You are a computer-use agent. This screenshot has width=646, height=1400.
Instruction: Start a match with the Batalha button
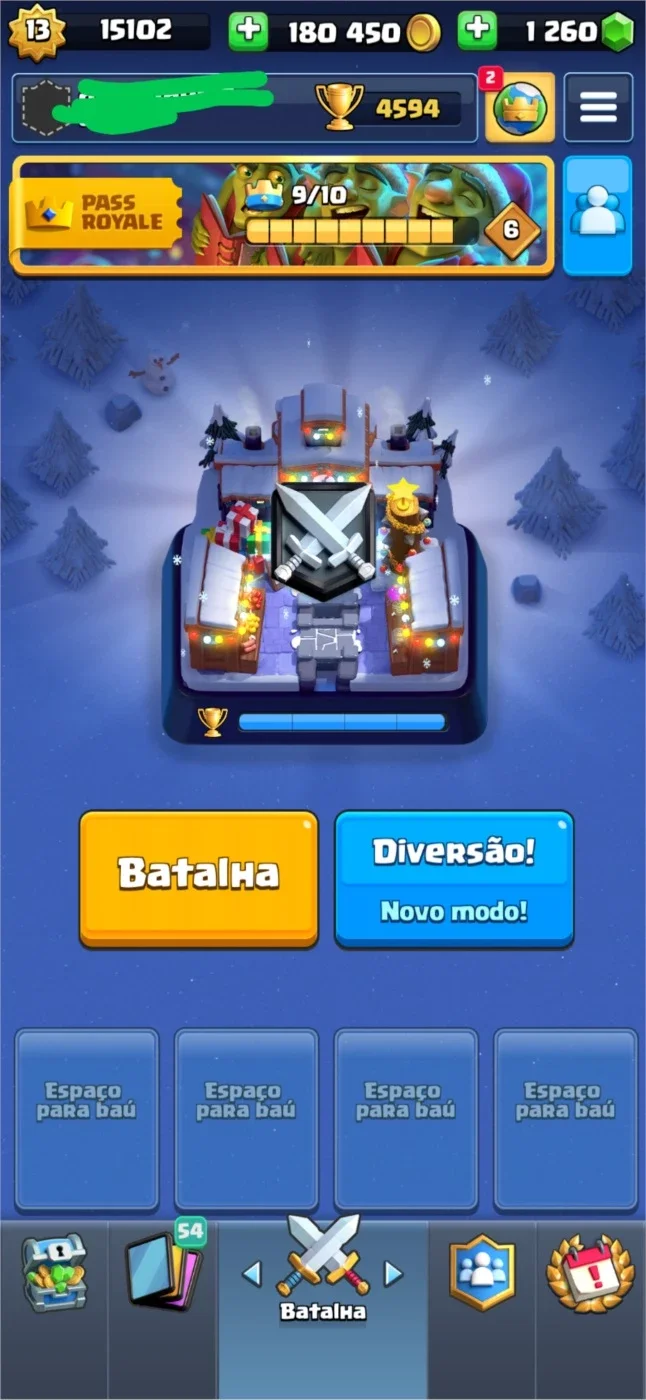click(x=199, y=878)
